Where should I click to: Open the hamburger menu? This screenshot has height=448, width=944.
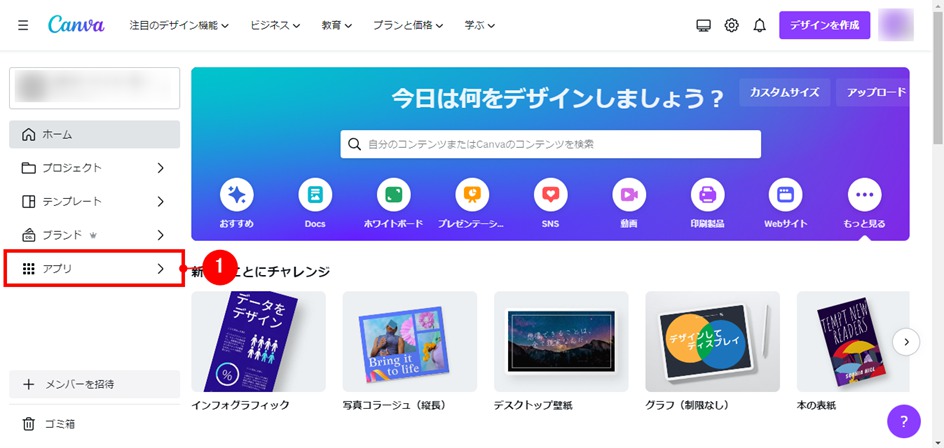24,25
